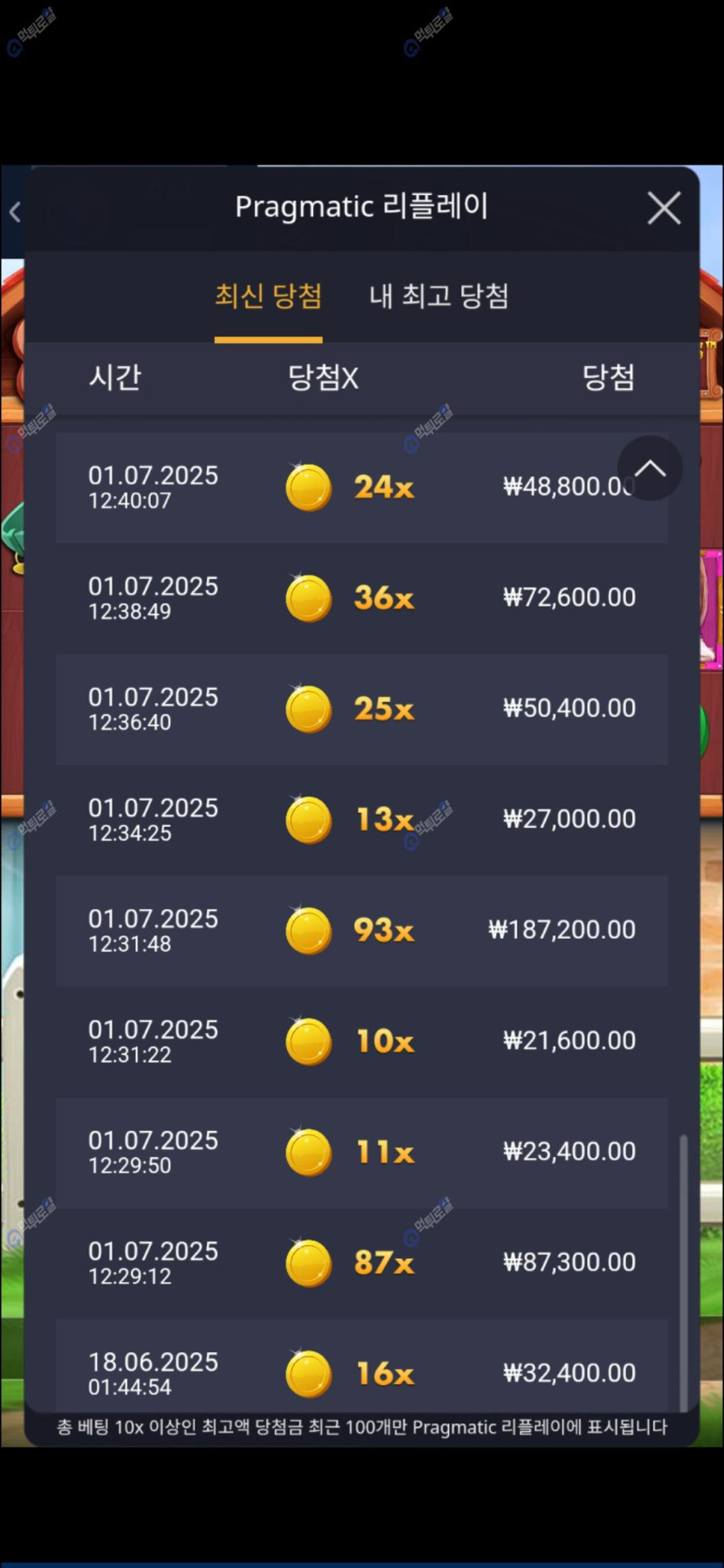
Task: Switch to 내 최고 당첨 tab
Action: tap(439, 296)
